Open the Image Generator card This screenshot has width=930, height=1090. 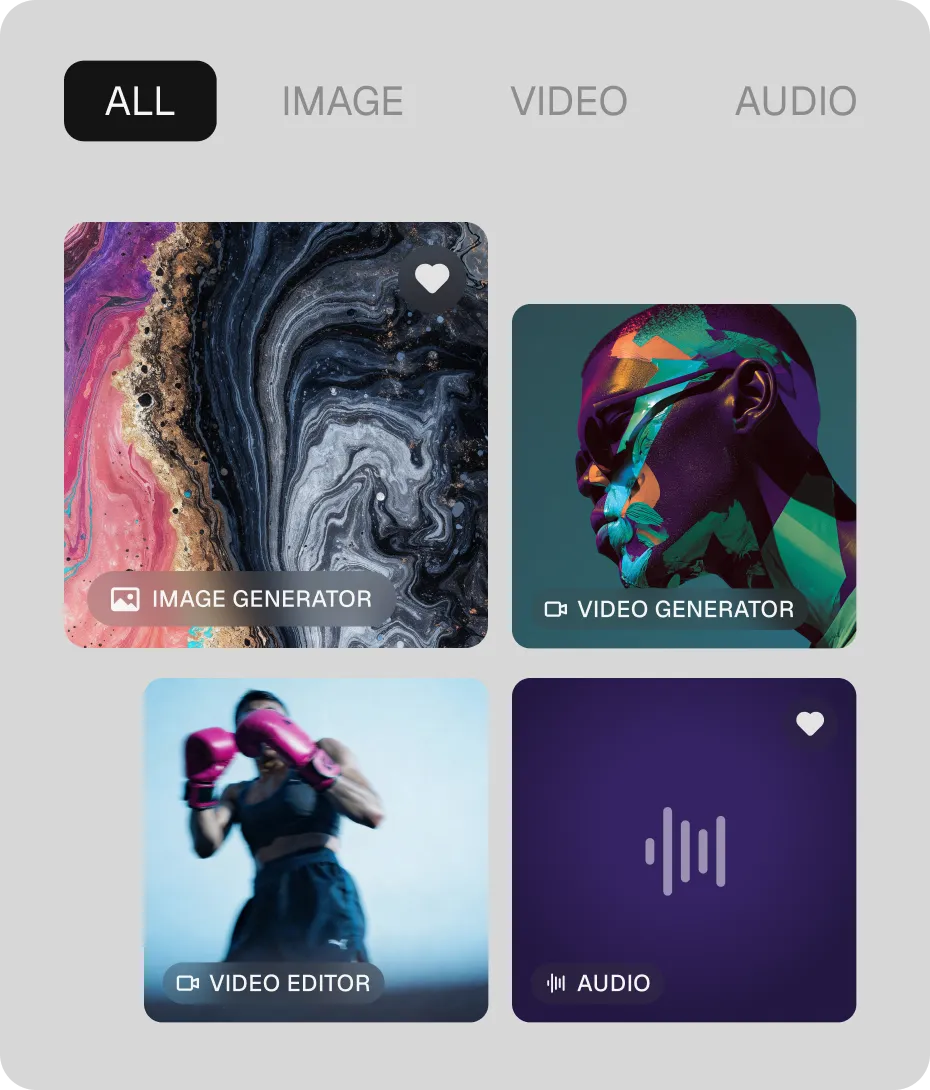click(276, 435)
